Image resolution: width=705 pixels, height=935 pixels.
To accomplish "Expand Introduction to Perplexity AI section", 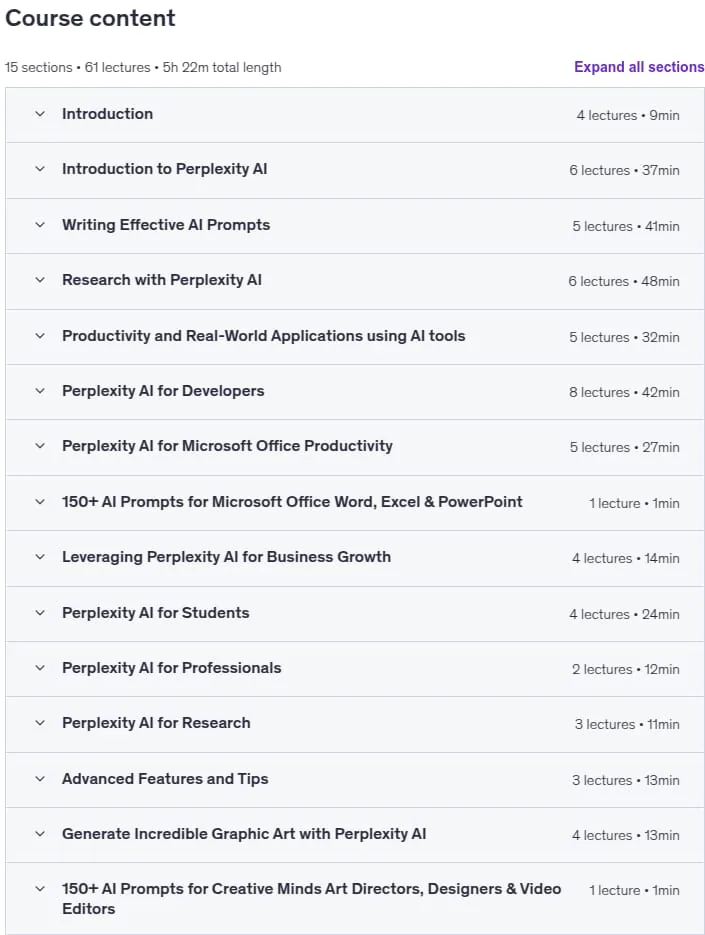I will (355, 171).
